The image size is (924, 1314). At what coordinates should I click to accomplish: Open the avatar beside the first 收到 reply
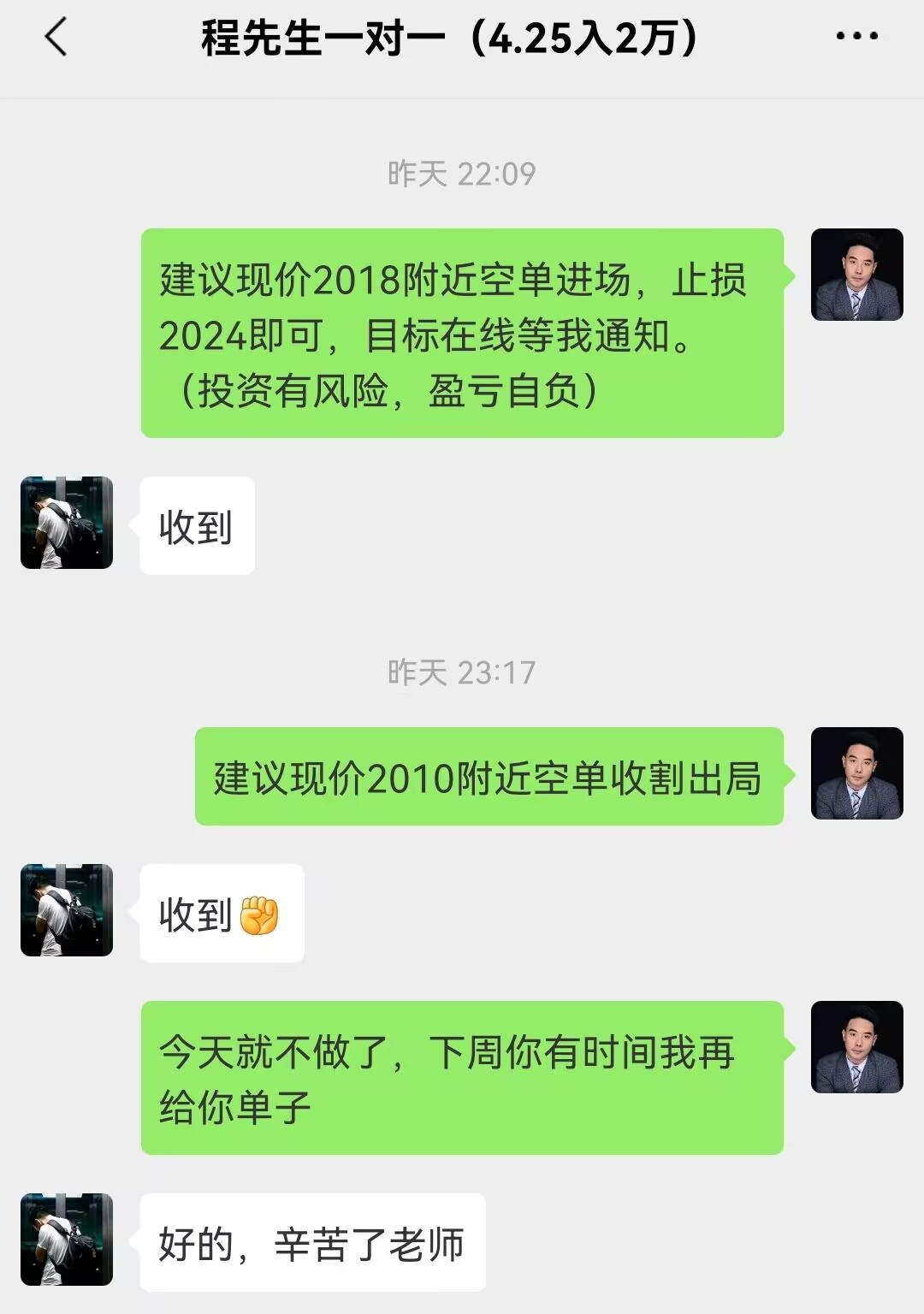pyautogui.click(x=67, y=523)
